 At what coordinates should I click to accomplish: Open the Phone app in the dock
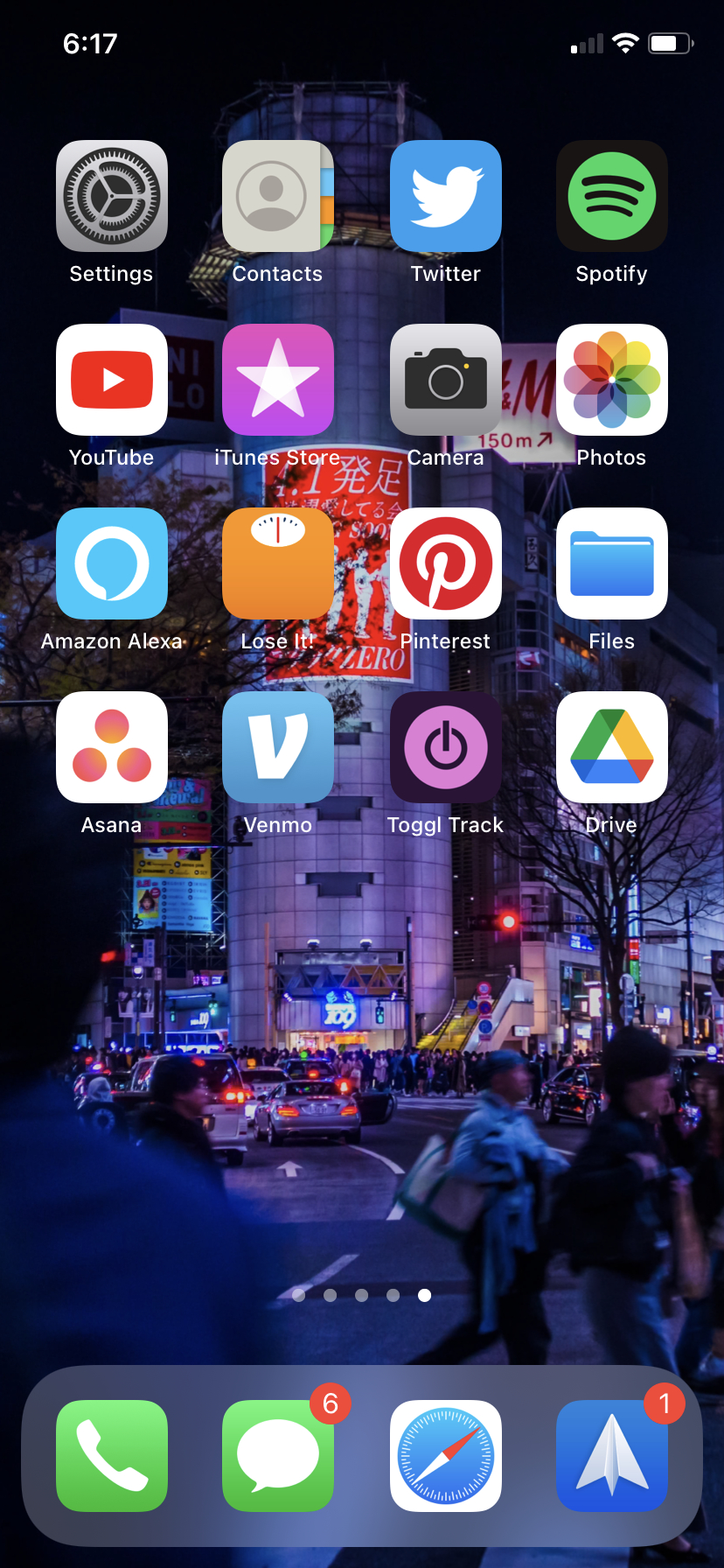[112, 1456]
